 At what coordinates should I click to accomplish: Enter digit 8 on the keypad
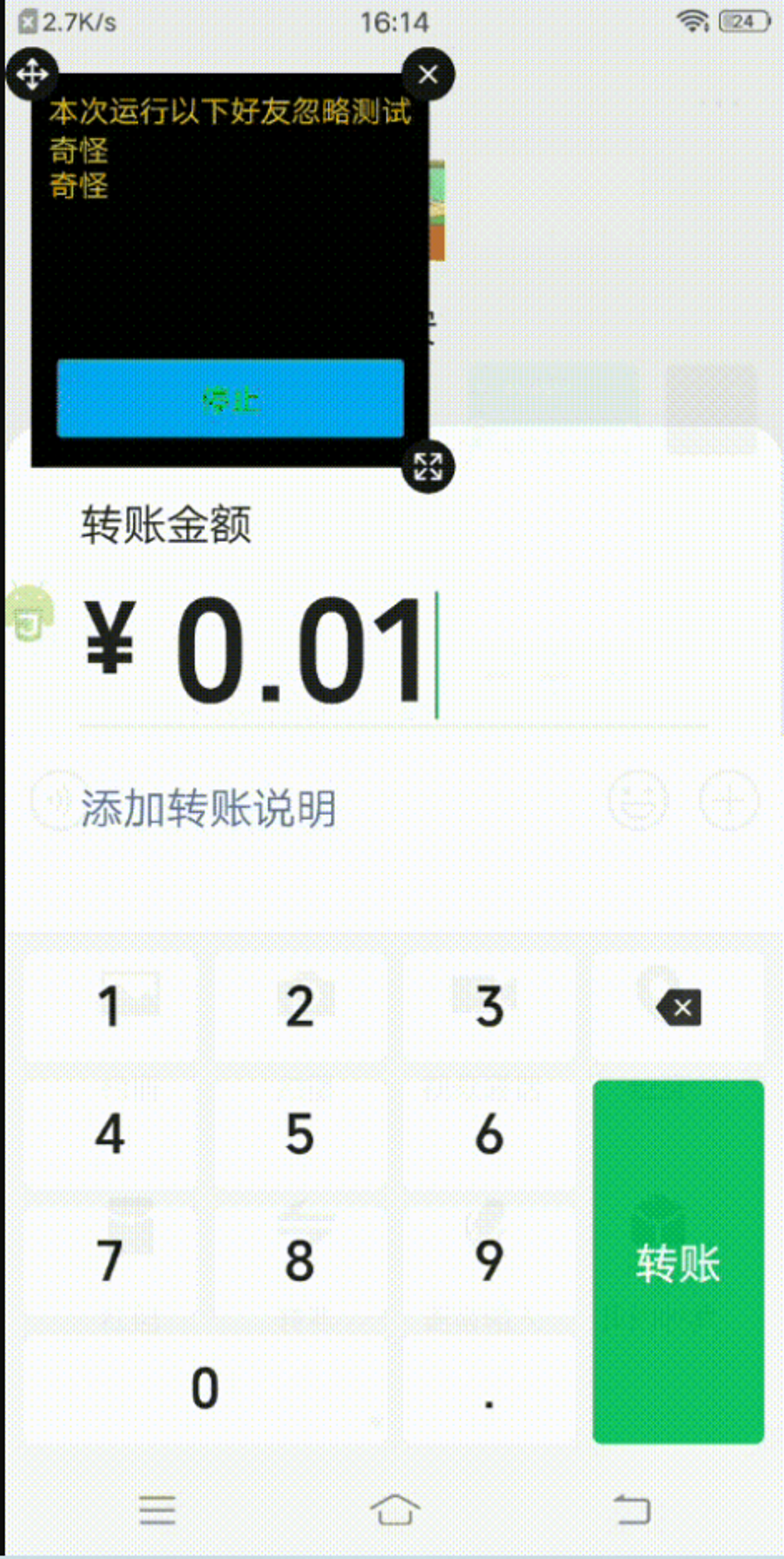click(x=300, y=1260)
